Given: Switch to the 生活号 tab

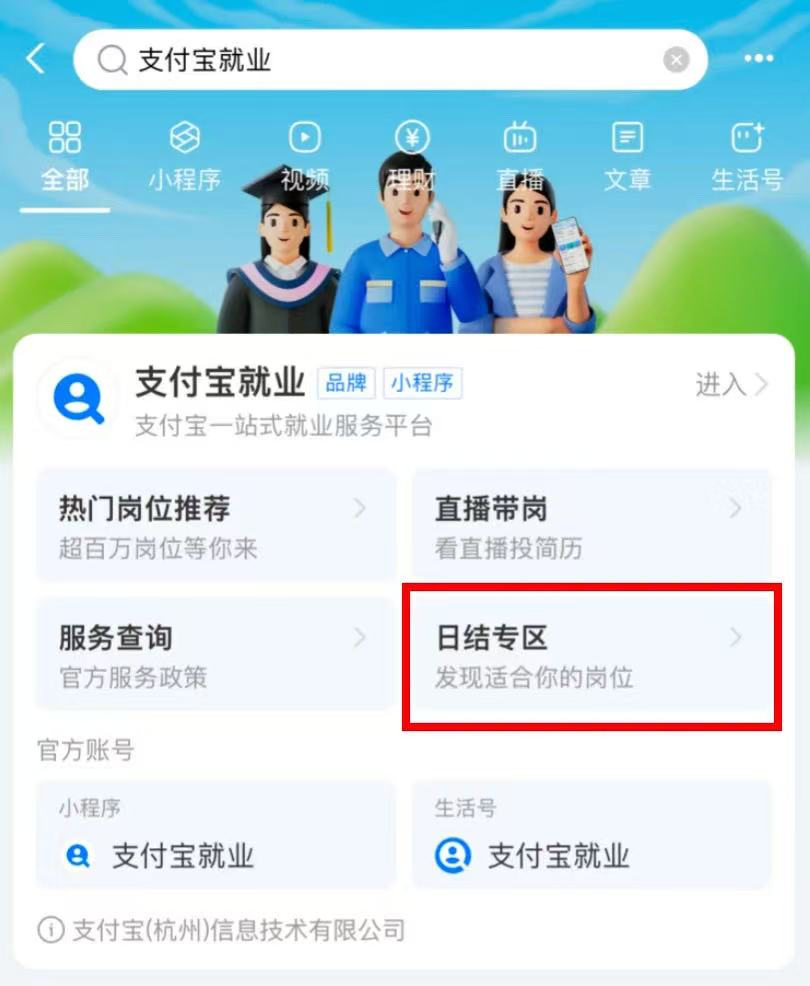Looking at the screenshot, I should point(746,158).
